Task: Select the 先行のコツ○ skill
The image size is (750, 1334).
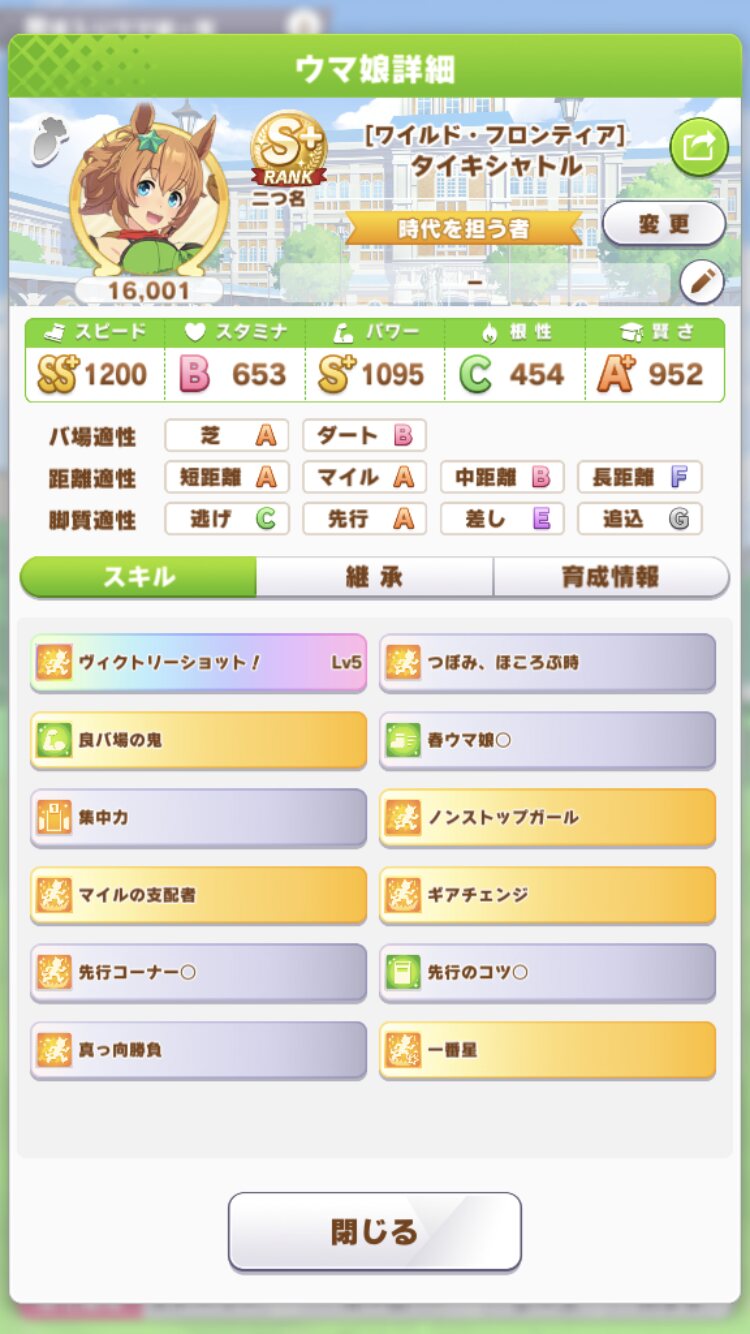Action: pos(547,972)
